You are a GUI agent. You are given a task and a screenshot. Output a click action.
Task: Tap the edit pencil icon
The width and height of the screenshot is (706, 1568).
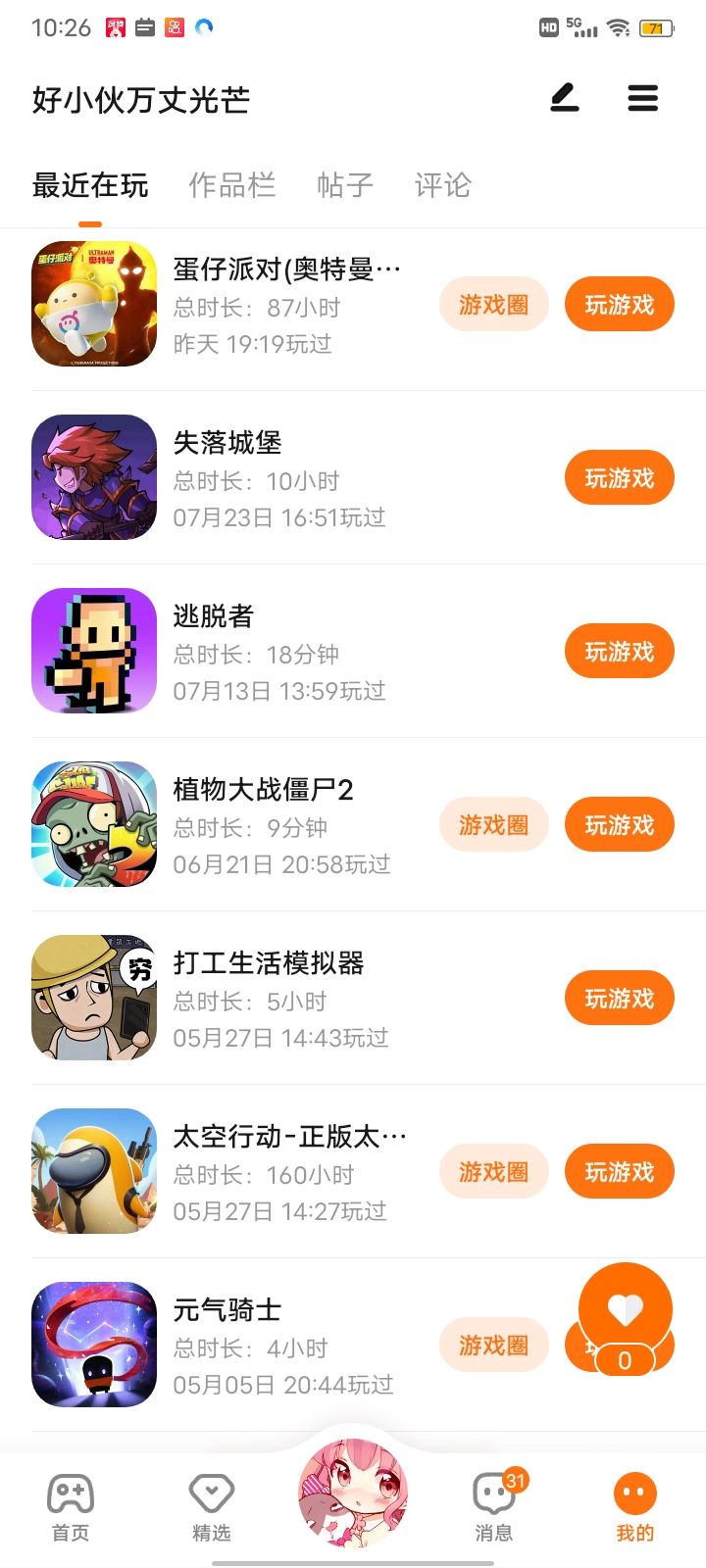[x=564, y=98]
